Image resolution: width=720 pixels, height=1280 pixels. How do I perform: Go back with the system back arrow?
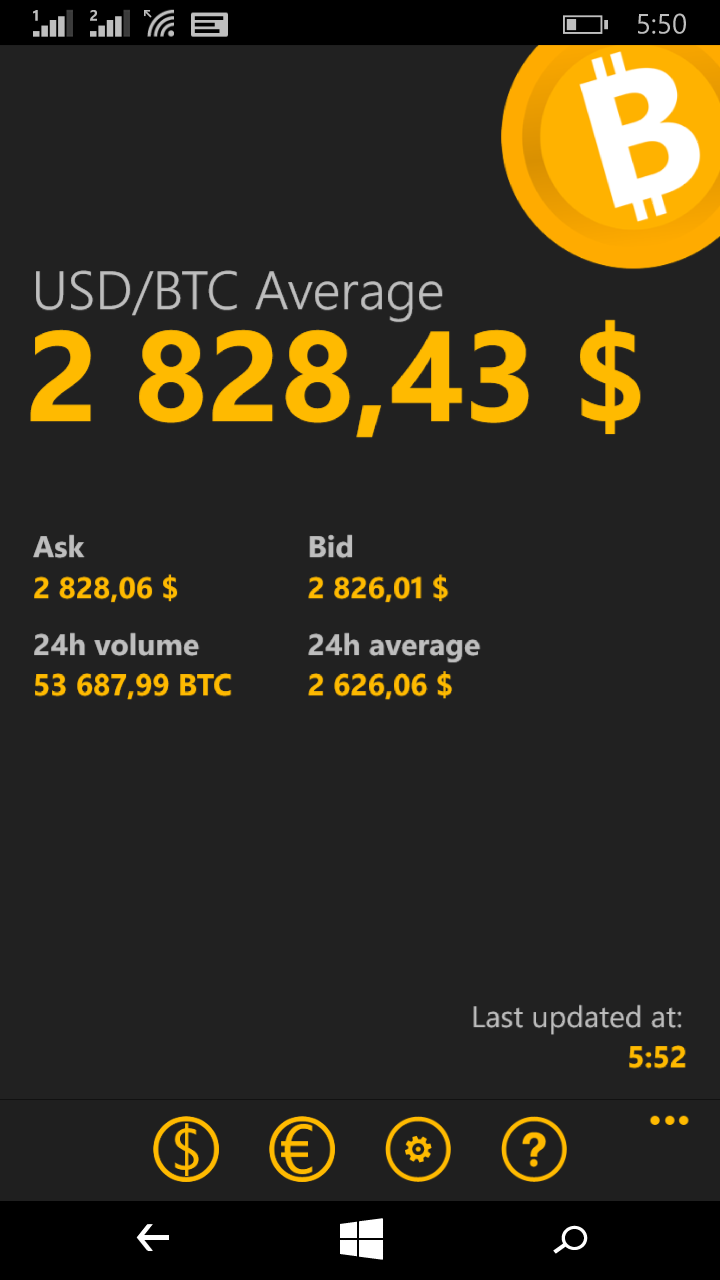(153, 1239)
